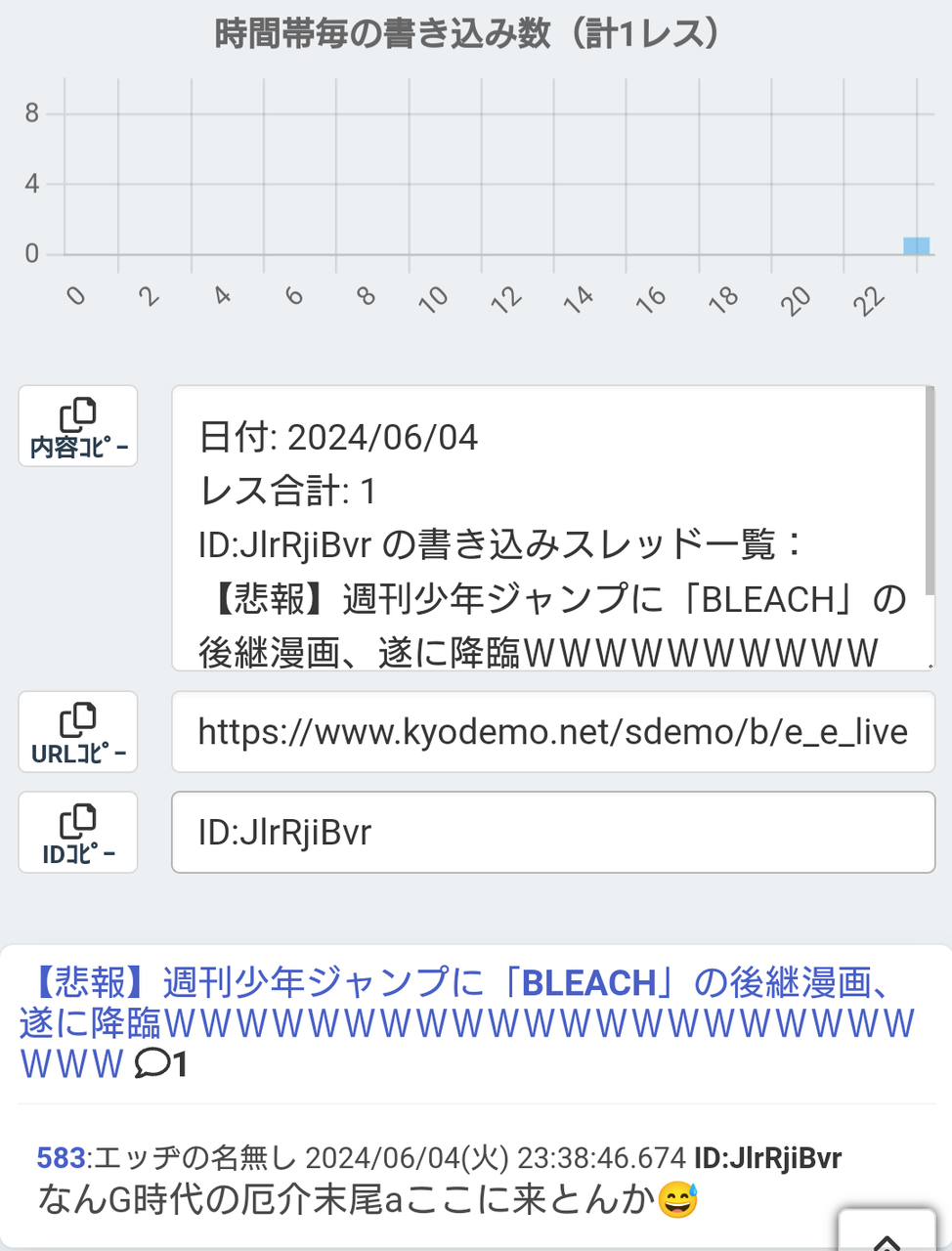Viewport: 952px width, 1251px height.
Task: Tap the 内容コピー copy button
Action: point(78,426)
